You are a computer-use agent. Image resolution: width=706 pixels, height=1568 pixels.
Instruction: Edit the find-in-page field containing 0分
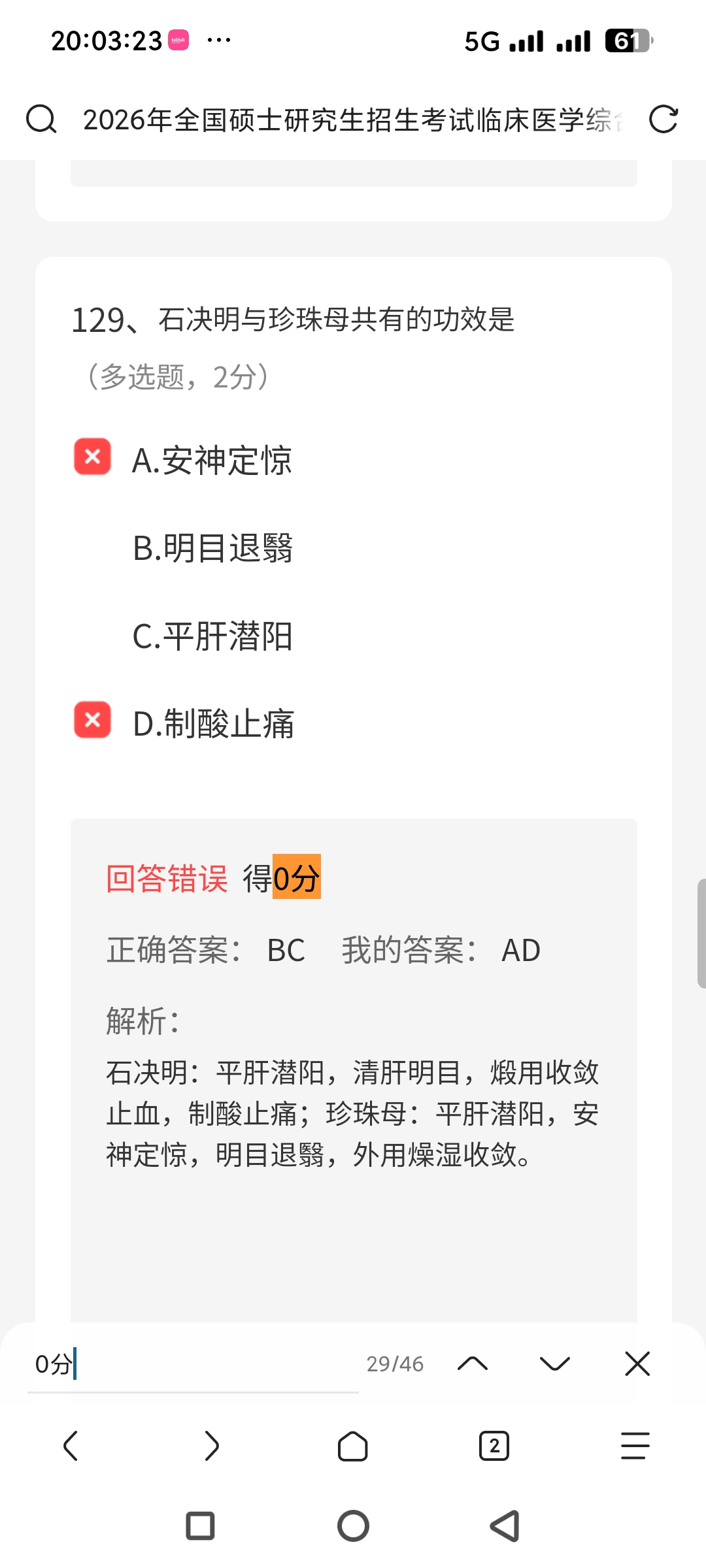point(190,1364)
